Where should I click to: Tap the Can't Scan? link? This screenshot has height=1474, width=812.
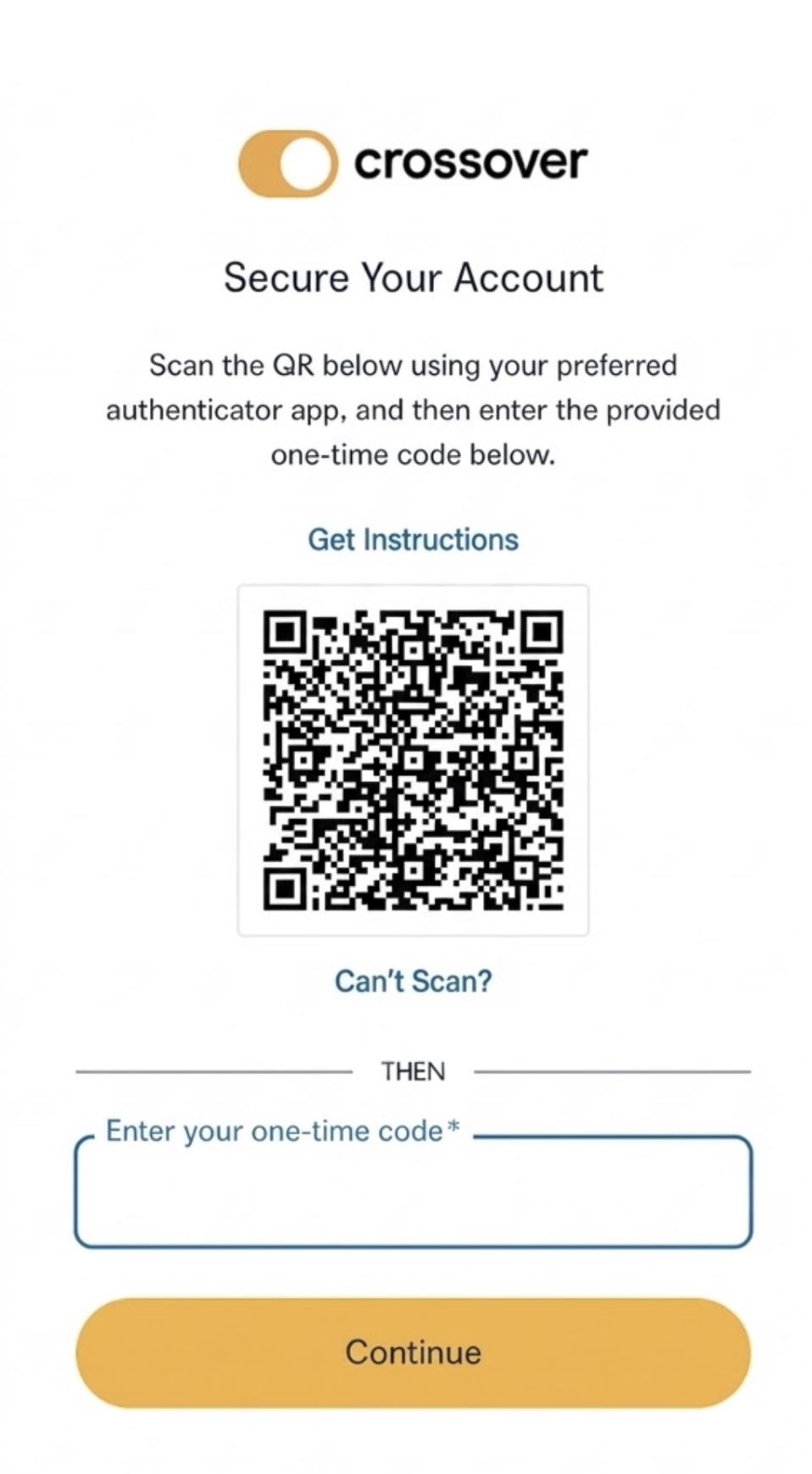click(x=413, y=981)
